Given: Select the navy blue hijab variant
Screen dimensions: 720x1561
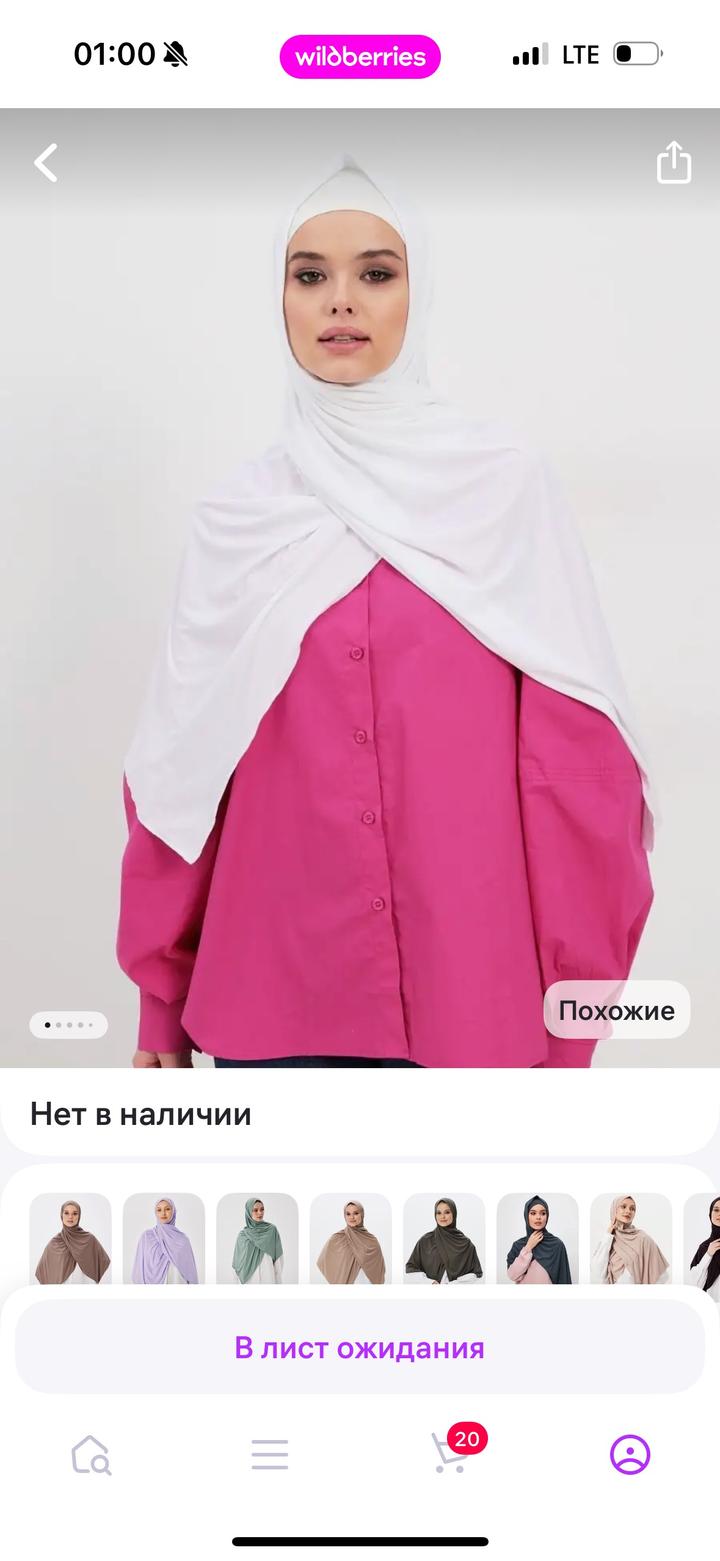Looking at the screenshot, I should [x=537, y=1238].
